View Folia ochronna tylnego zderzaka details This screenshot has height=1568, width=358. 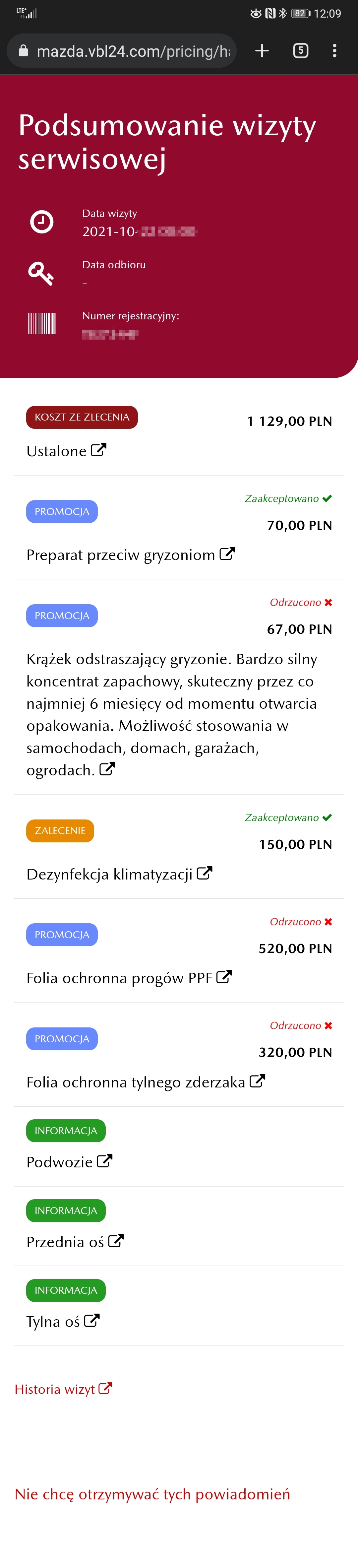point(146,1082)
